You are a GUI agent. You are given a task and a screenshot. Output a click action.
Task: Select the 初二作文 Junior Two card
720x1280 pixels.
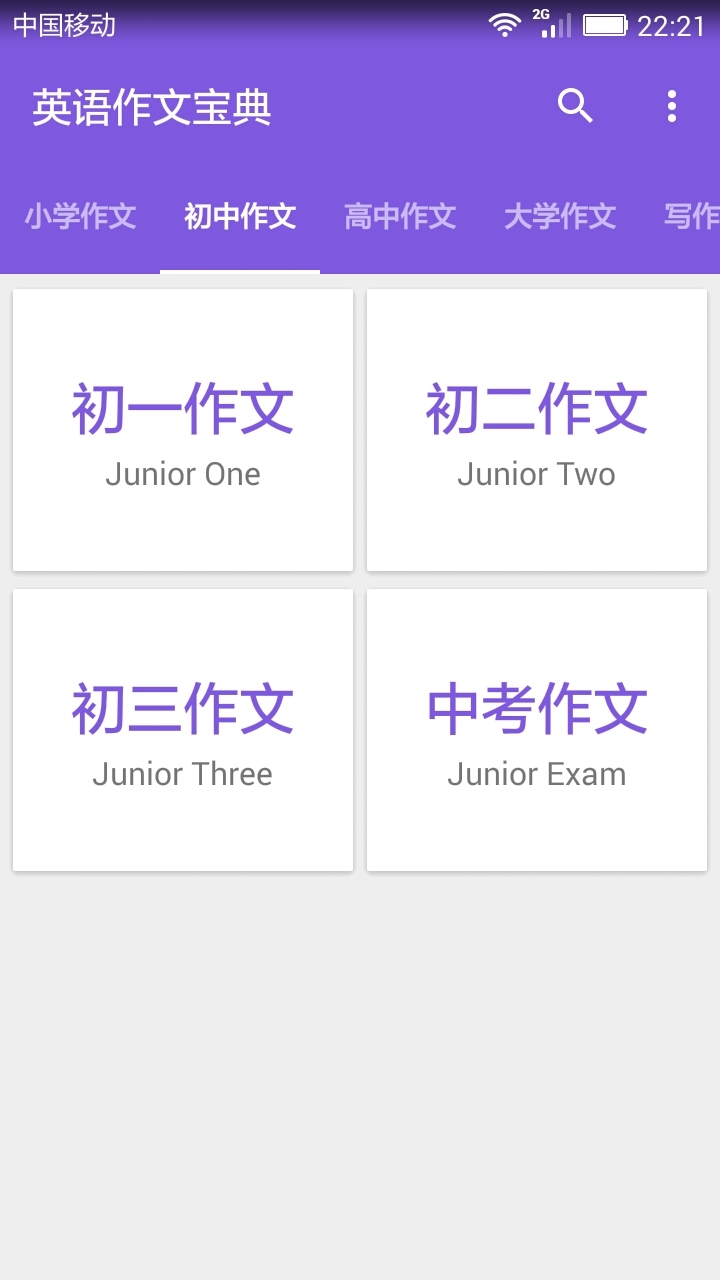coord(536,428)
